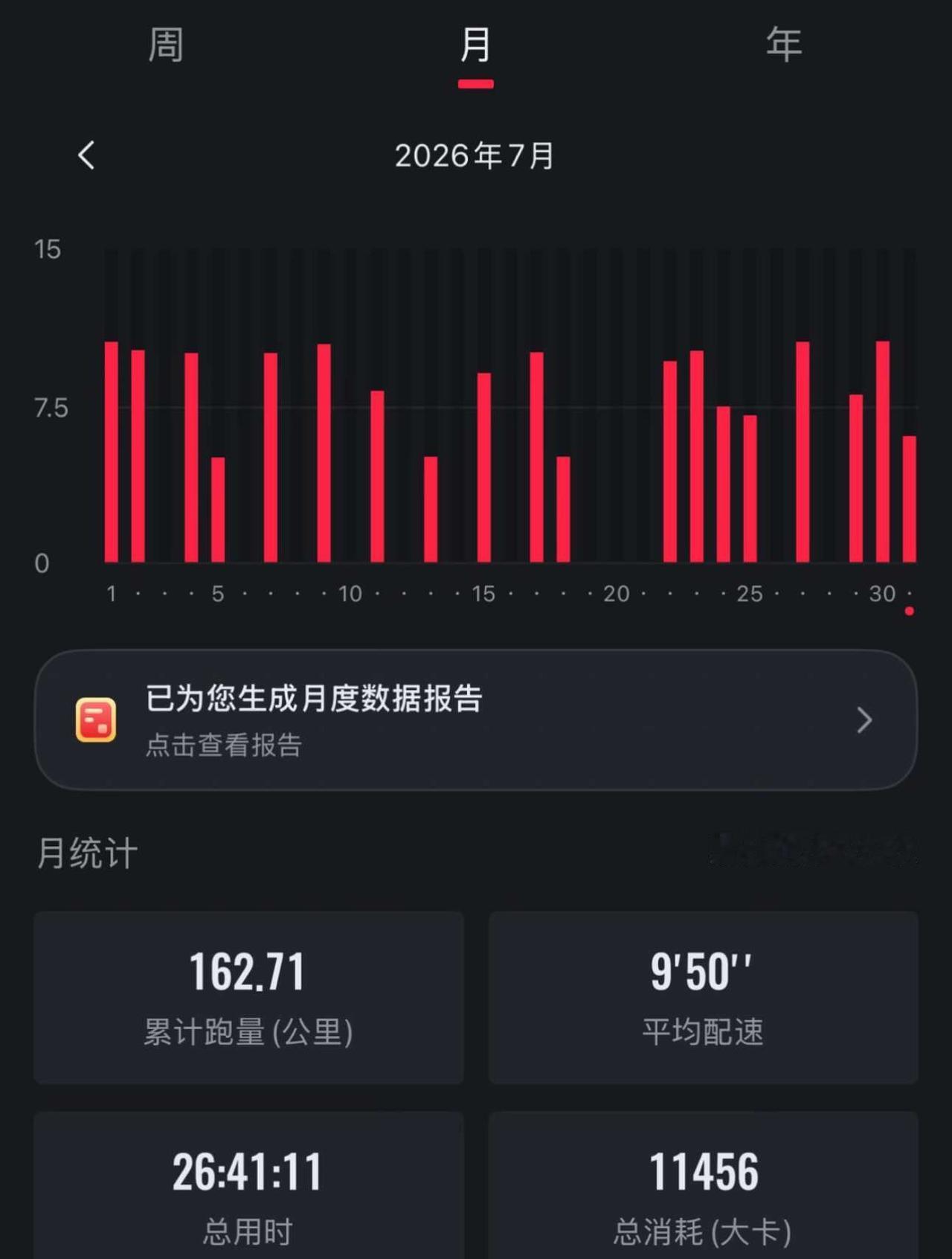Screen dimensions: 952x1259
Task: Switch to the 周 (week) tab
Action: (165, 45)
